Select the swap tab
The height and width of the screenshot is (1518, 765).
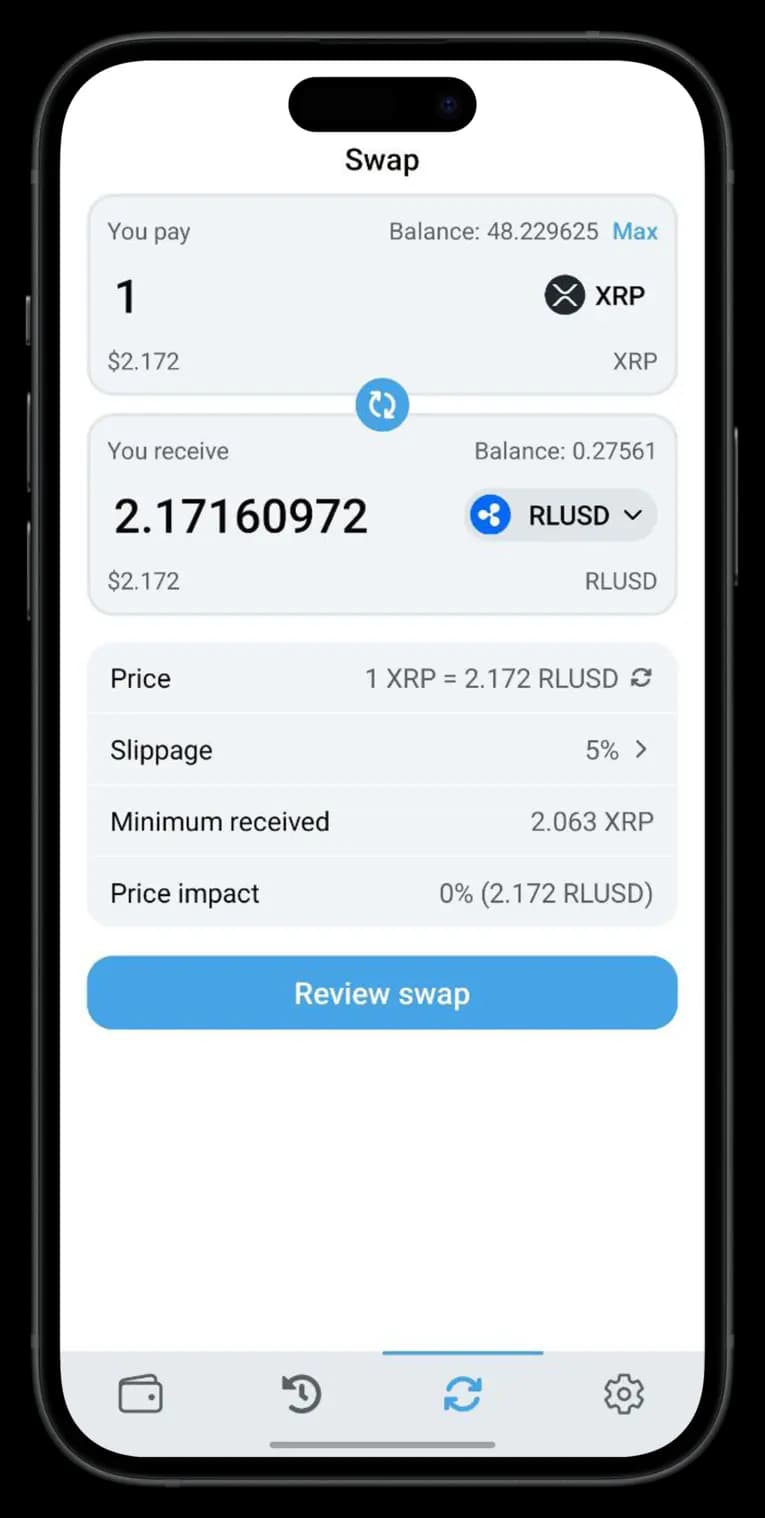[462, 1393]
